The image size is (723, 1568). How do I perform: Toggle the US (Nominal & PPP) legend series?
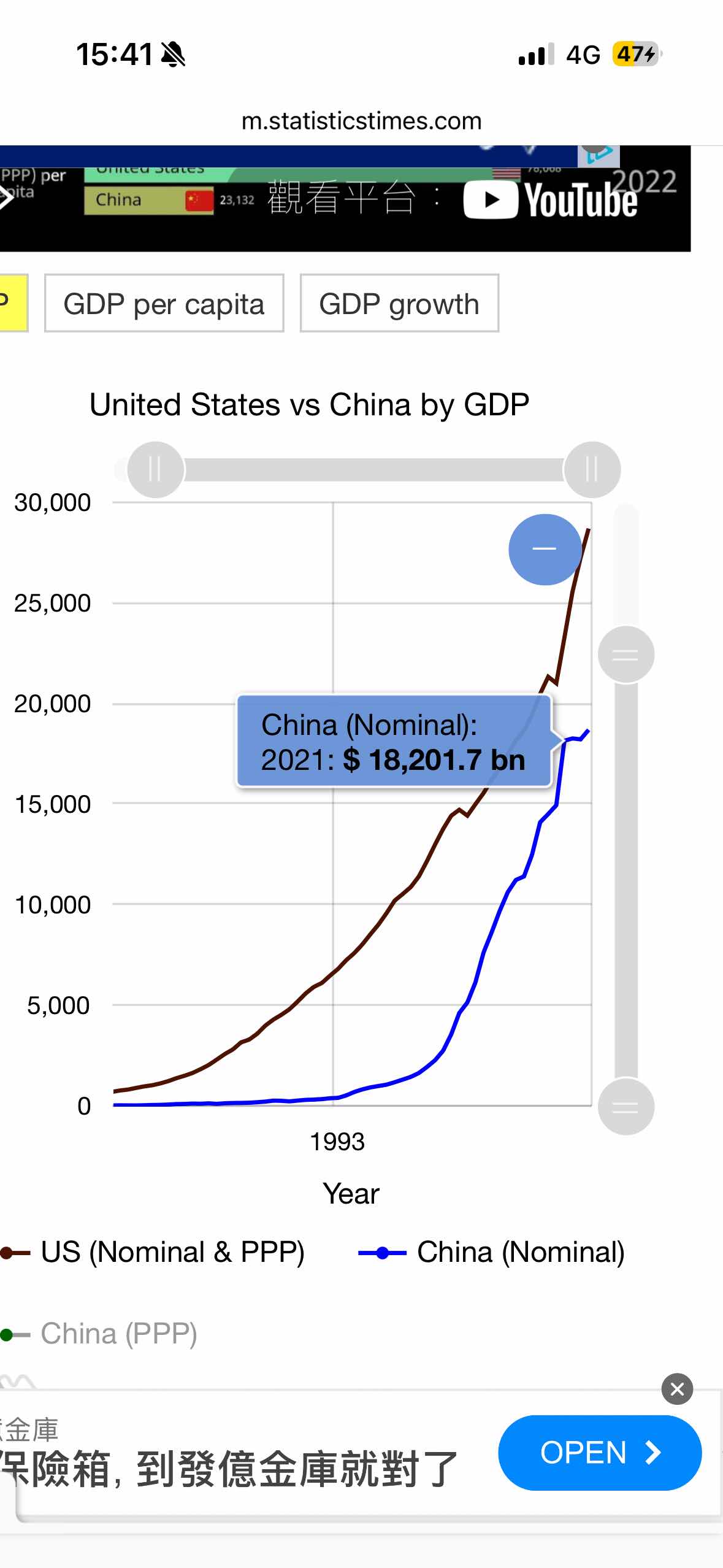(x=172, y=1252)
